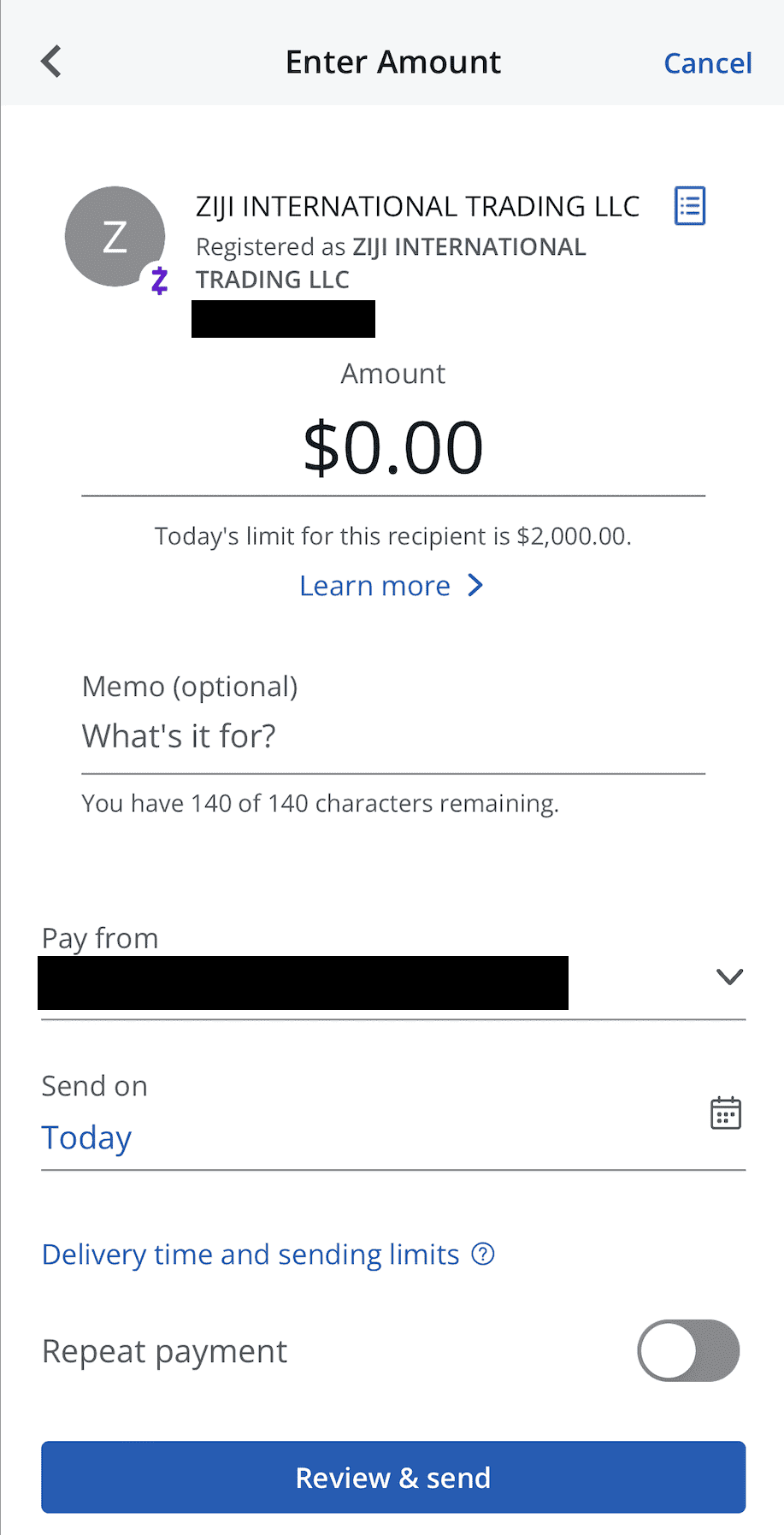784x1535 pixels.
Task: Tap the Enter Amount header title
Action: tap(392, 61)
